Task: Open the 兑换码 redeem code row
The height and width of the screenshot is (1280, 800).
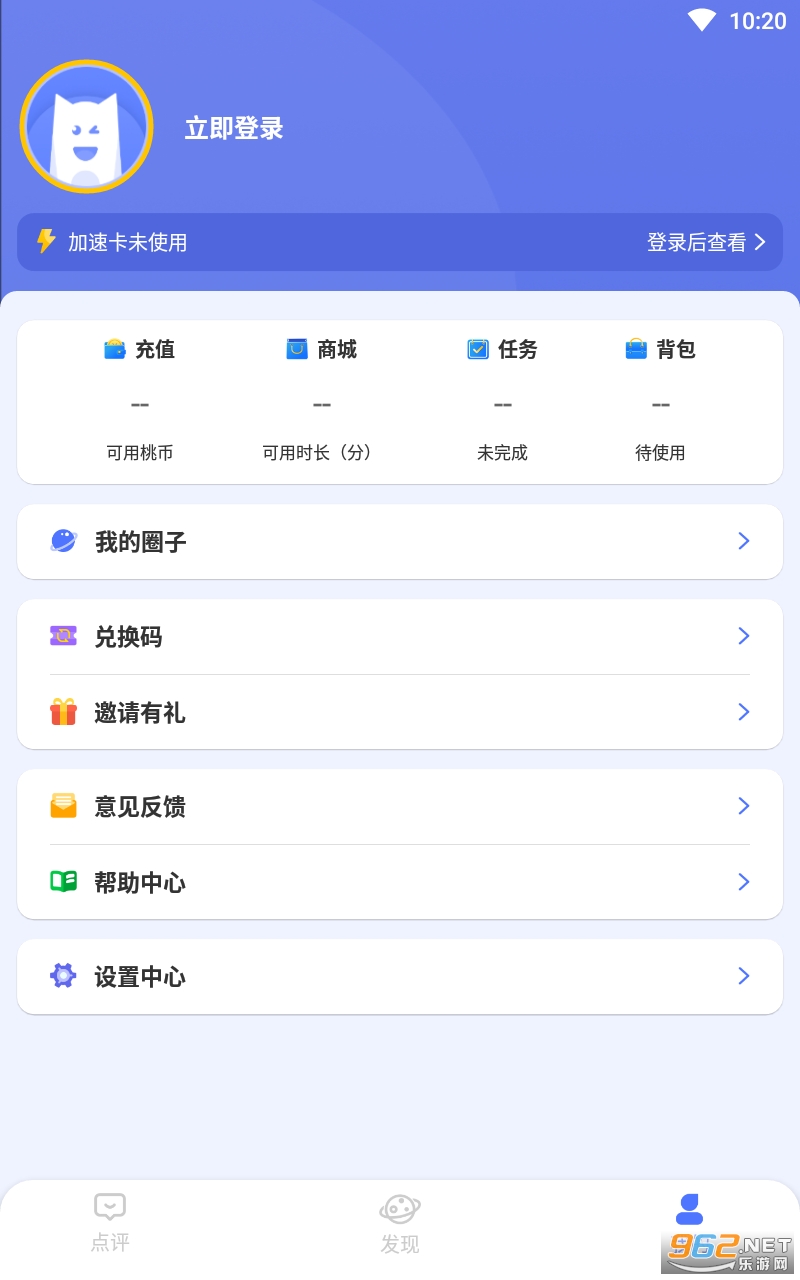Action: pos(400,637)
